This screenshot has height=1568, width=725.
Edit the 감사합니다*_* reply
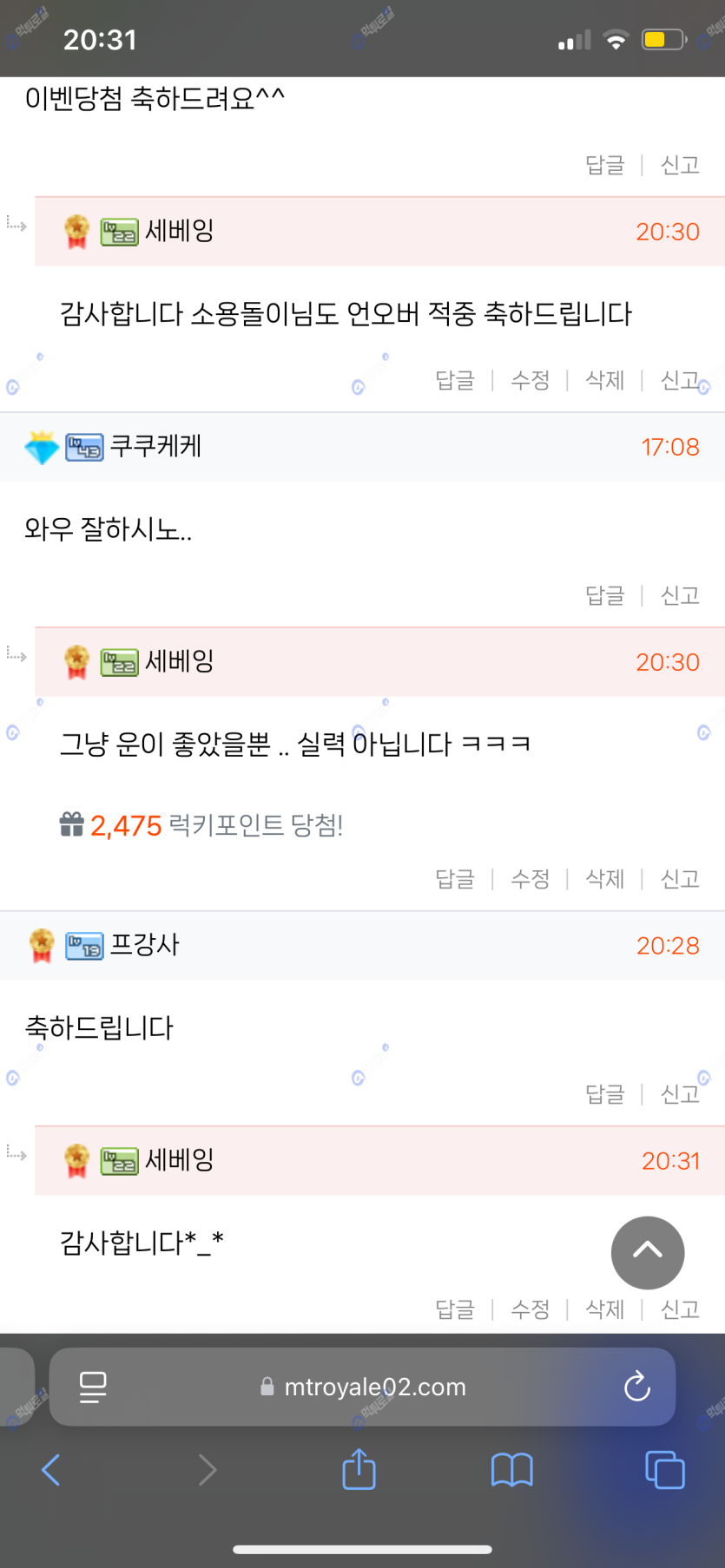[x=530, y=1309]
